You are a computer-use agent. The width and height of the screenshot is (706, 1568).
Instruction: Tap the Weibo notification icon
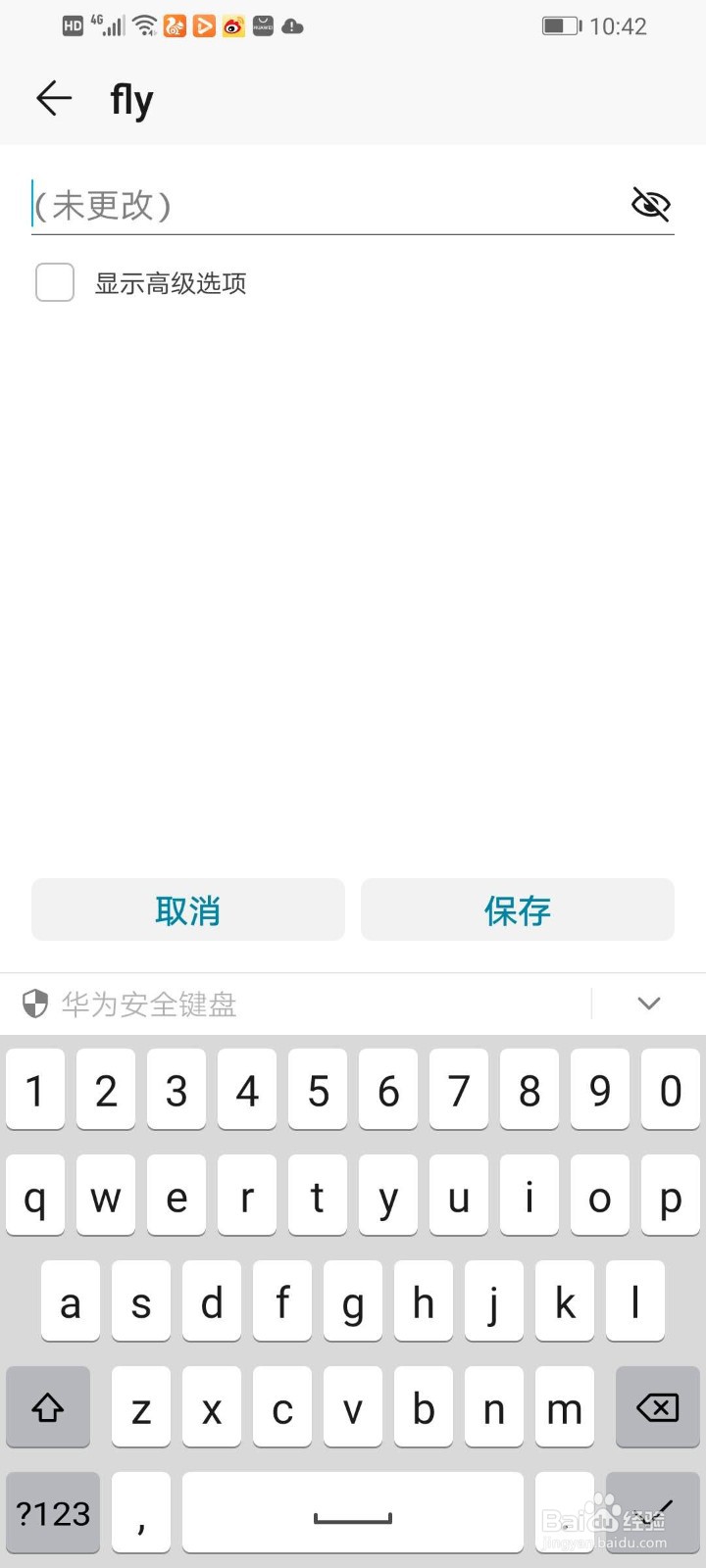[x=232, y=25]
